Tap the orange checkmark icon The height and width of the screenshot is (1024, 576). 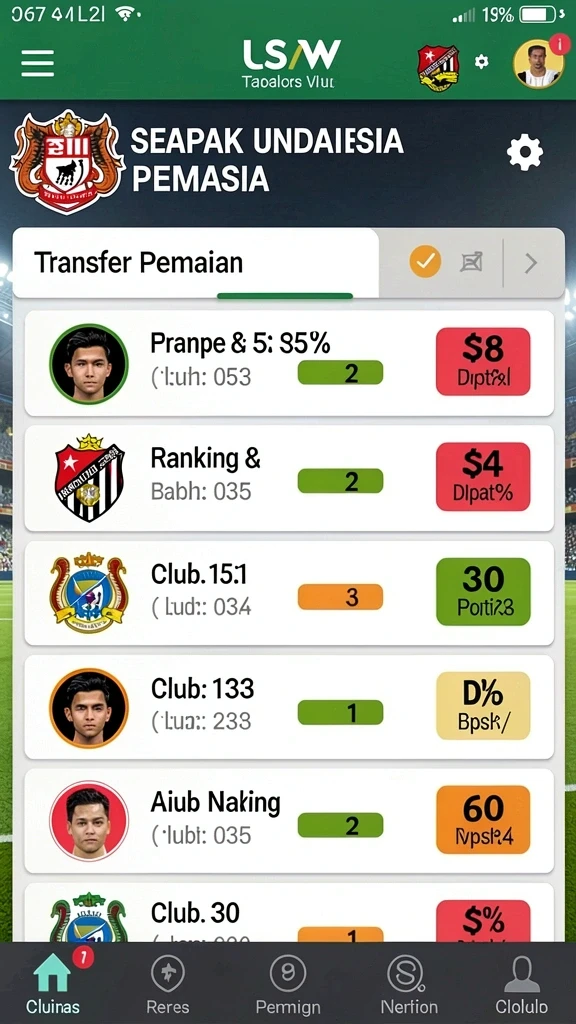coord(425,263)
